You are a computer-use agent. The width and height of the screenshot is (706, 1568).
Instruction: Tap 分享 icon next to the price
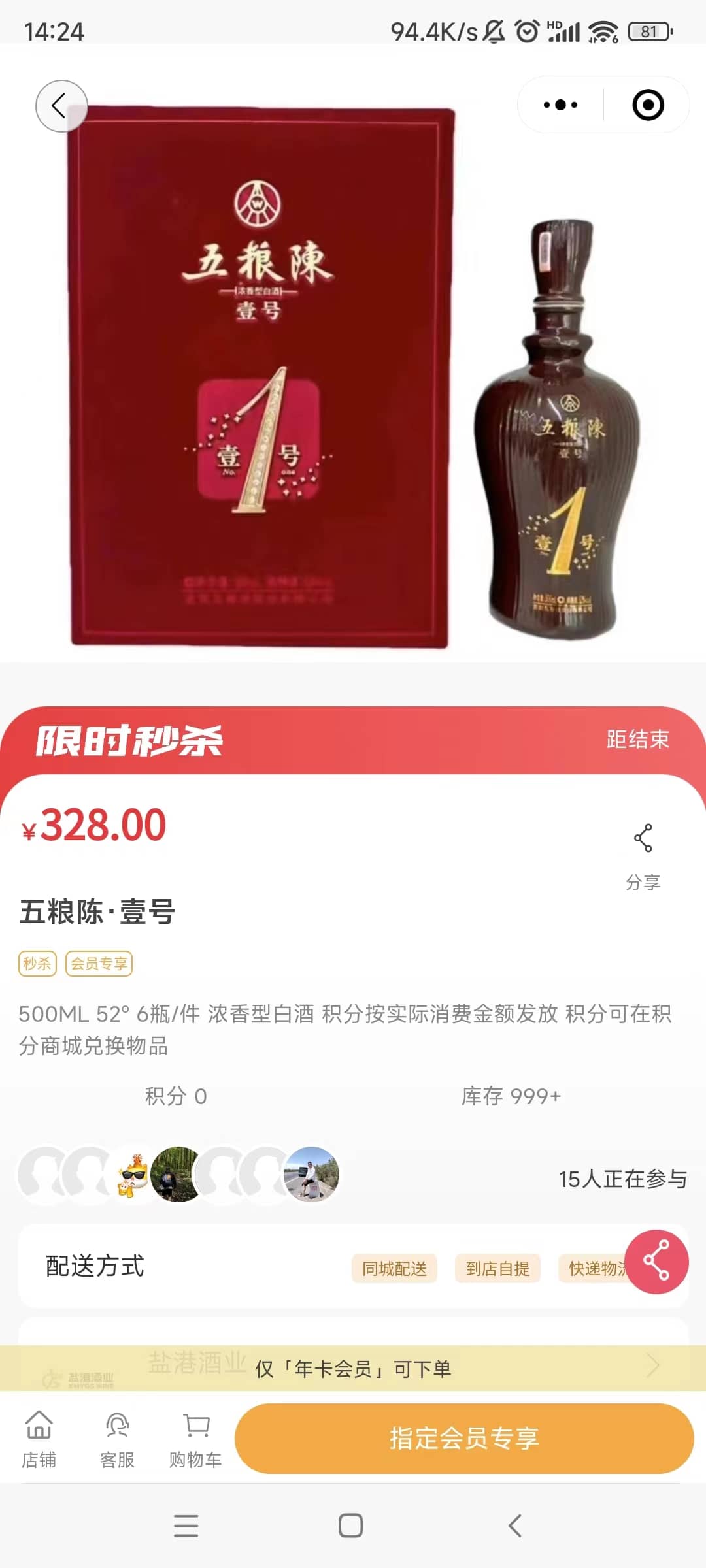[x=643, y=857]
